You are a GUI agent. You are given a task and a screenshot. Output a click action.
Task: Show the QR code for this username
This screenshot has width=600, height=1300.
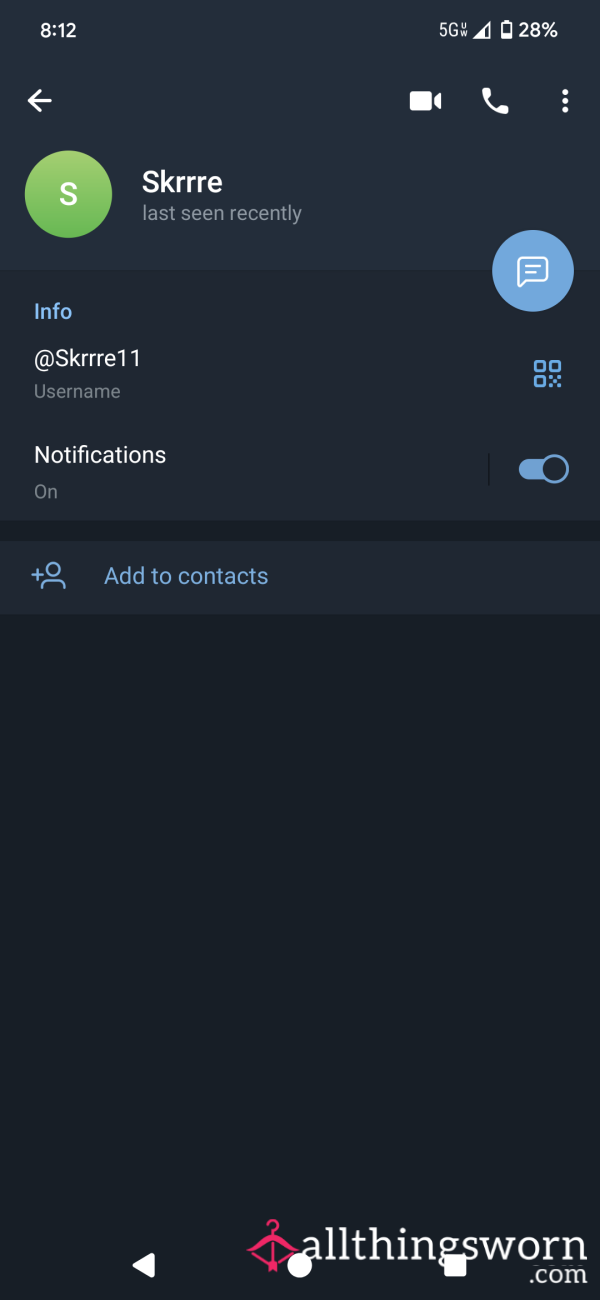pos(547,374)
